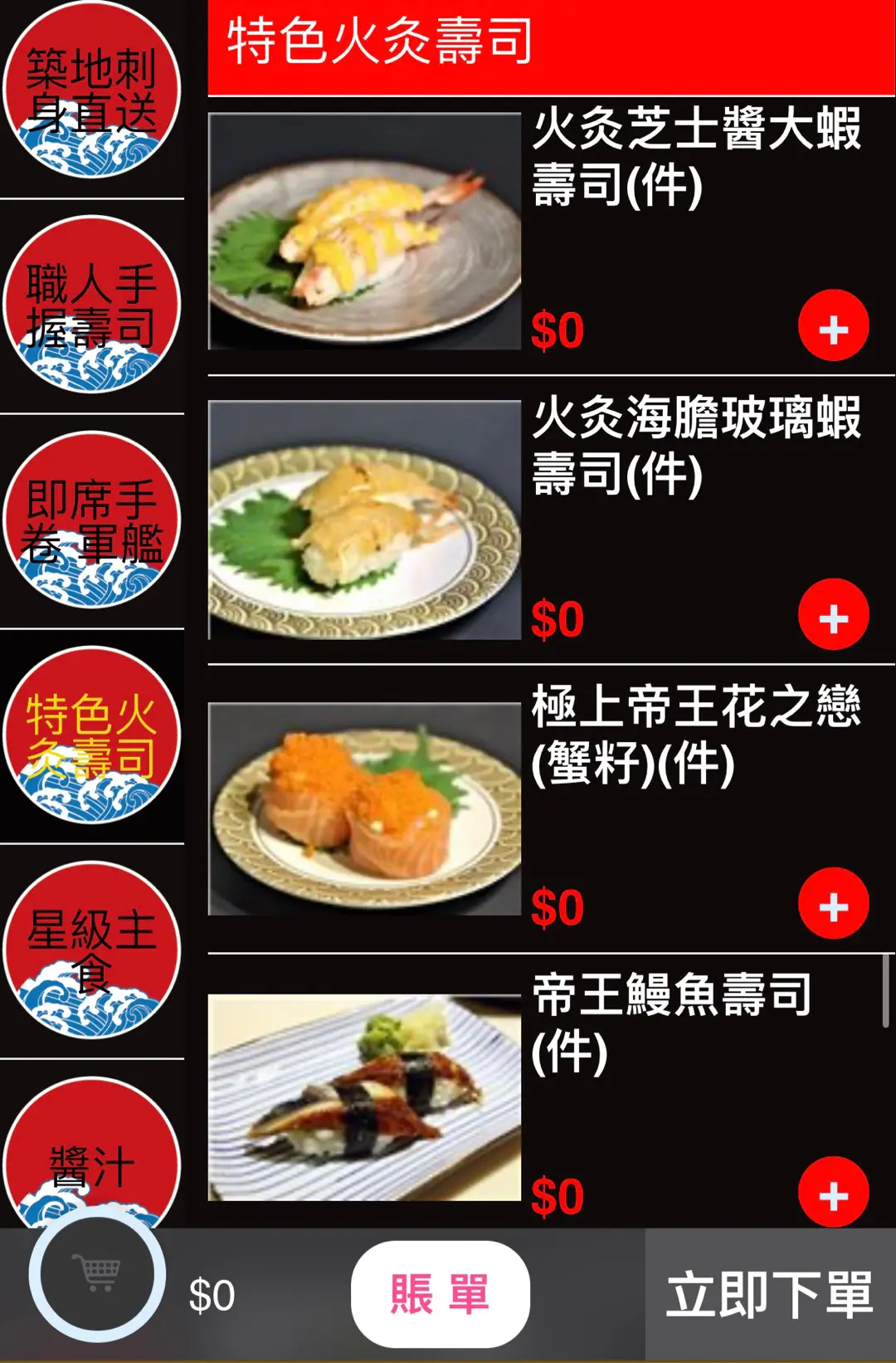Go to the 星級主食 category

pyautogui.click(x=92, y=951)
